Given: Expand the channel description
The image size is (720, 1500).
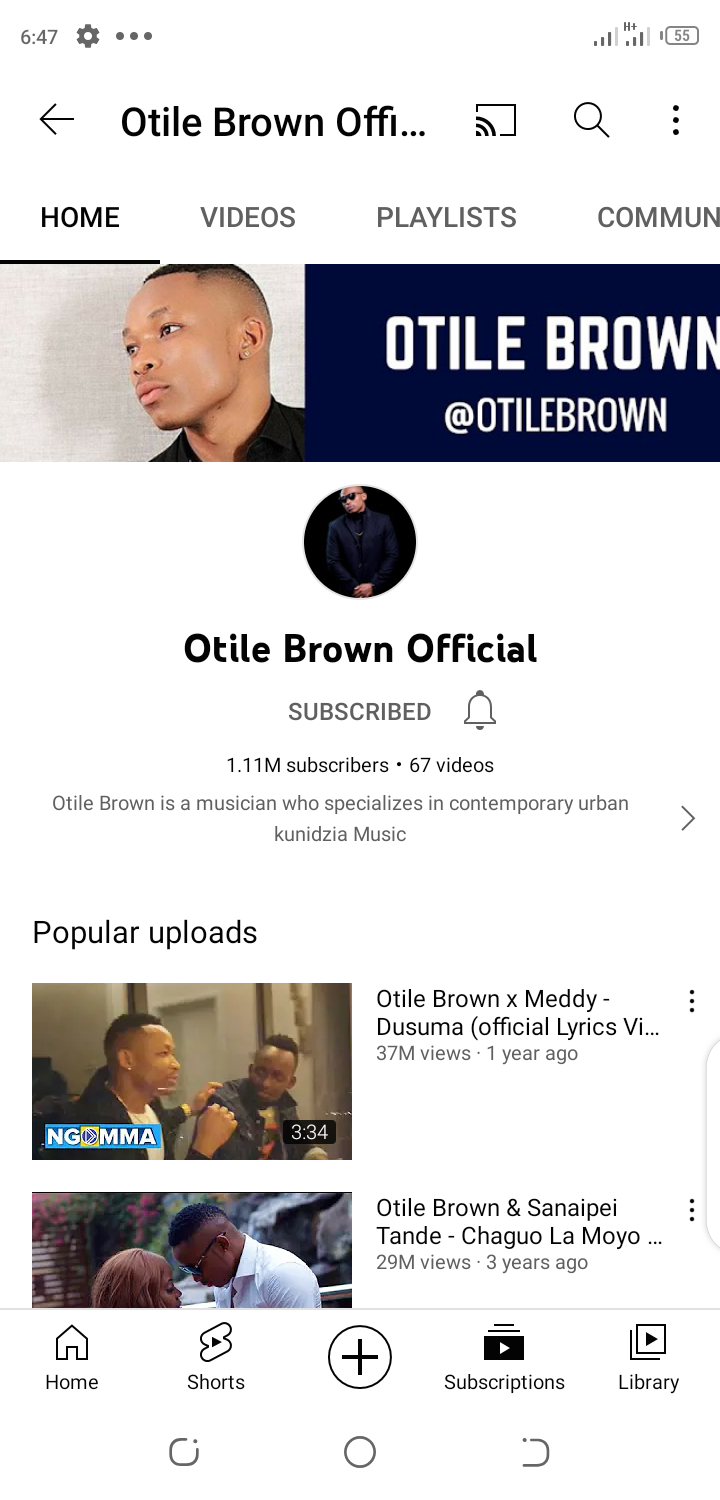Looking at the screenshot, I should coord(687,819).
